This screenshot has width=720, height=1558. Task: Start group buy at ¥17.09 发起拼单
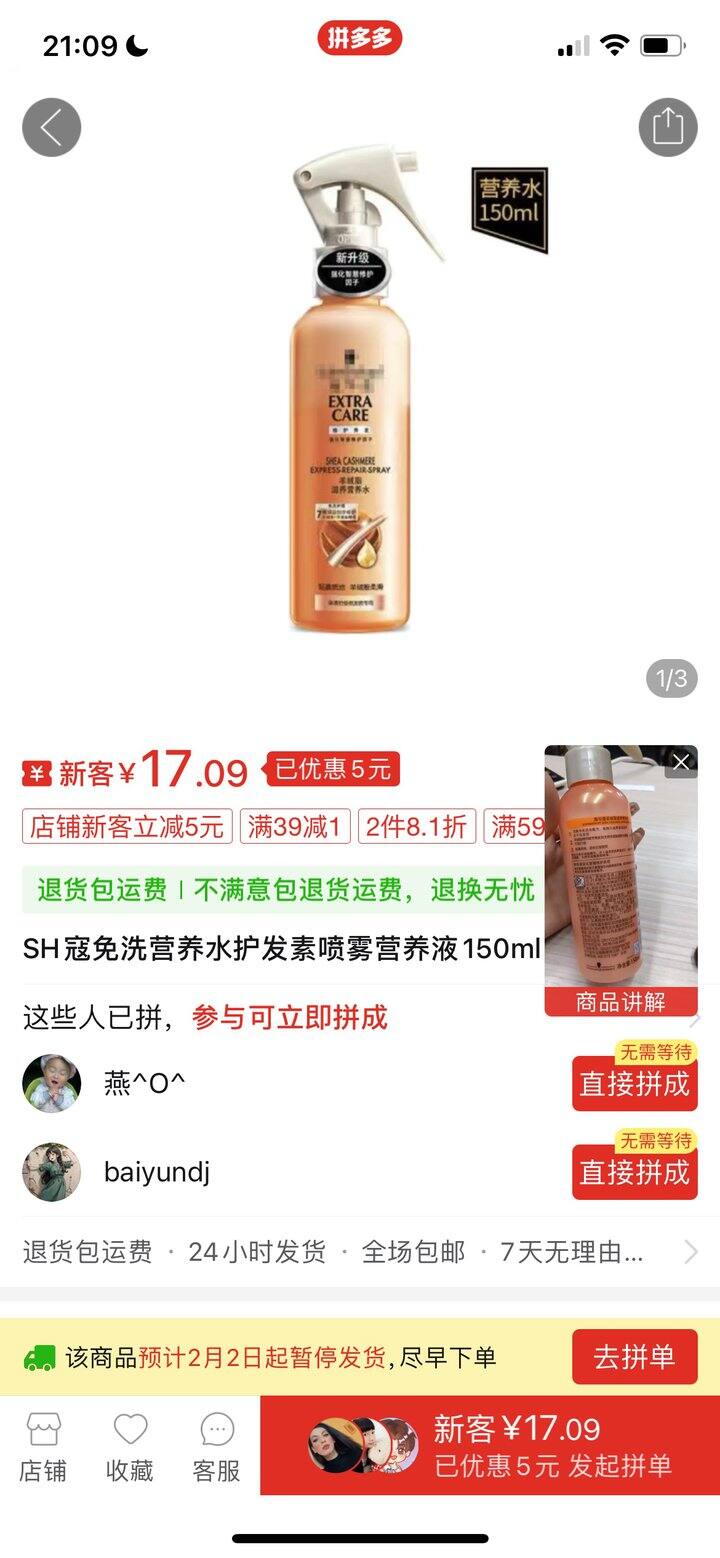pos(490,1446)
